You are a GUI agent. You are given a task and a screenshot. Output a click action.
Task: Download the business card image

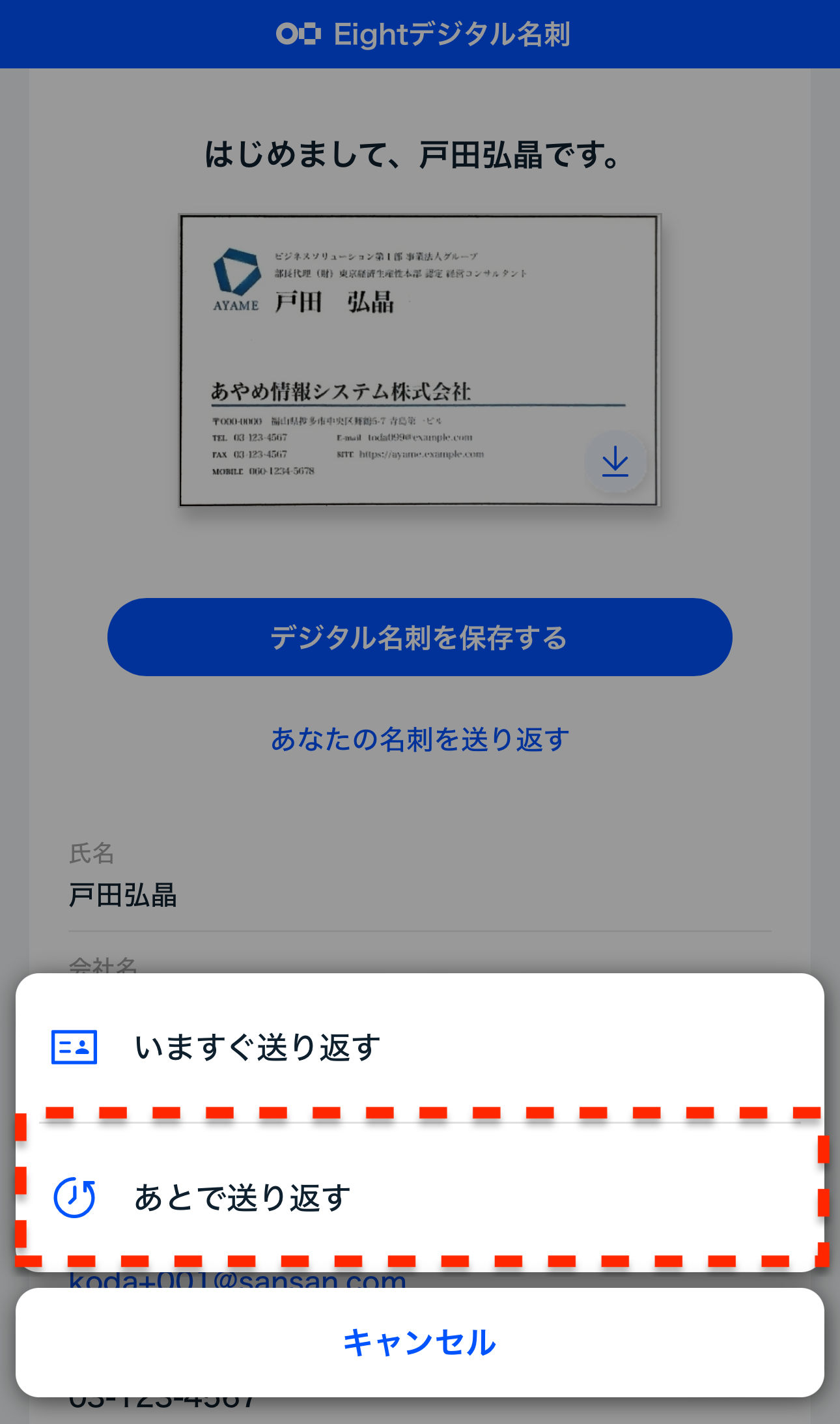(x=615, y=462)
